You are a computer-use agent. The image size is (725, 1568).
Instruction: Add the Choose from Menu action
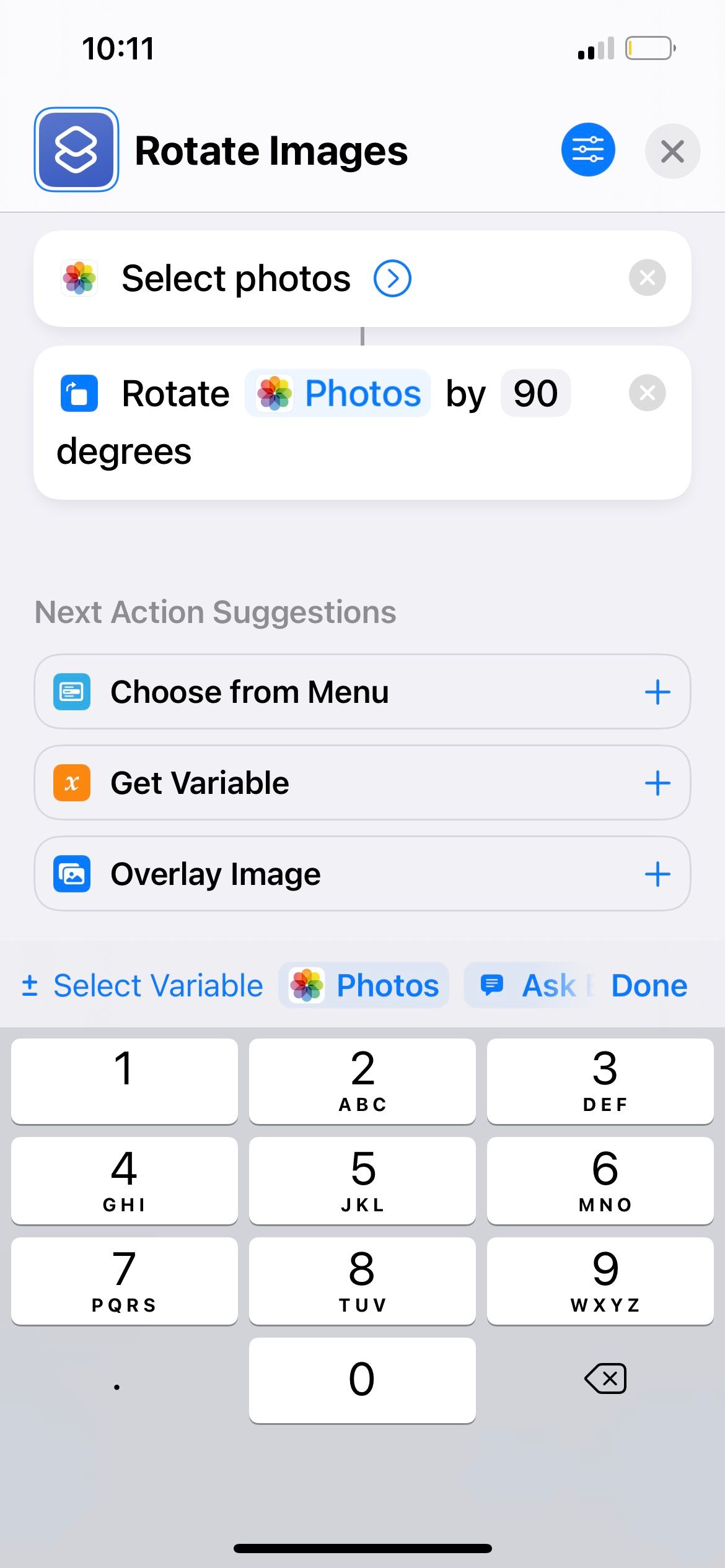click(x=657, y=692)
